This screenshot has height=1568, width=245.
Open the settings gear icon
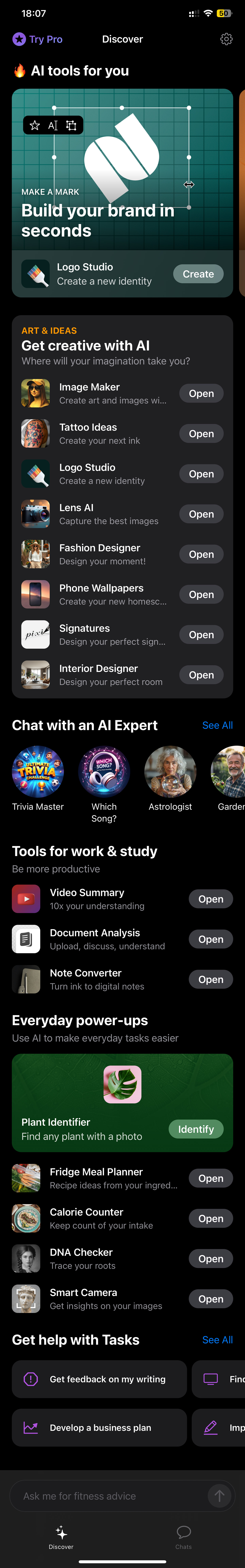tap(226, 39)
